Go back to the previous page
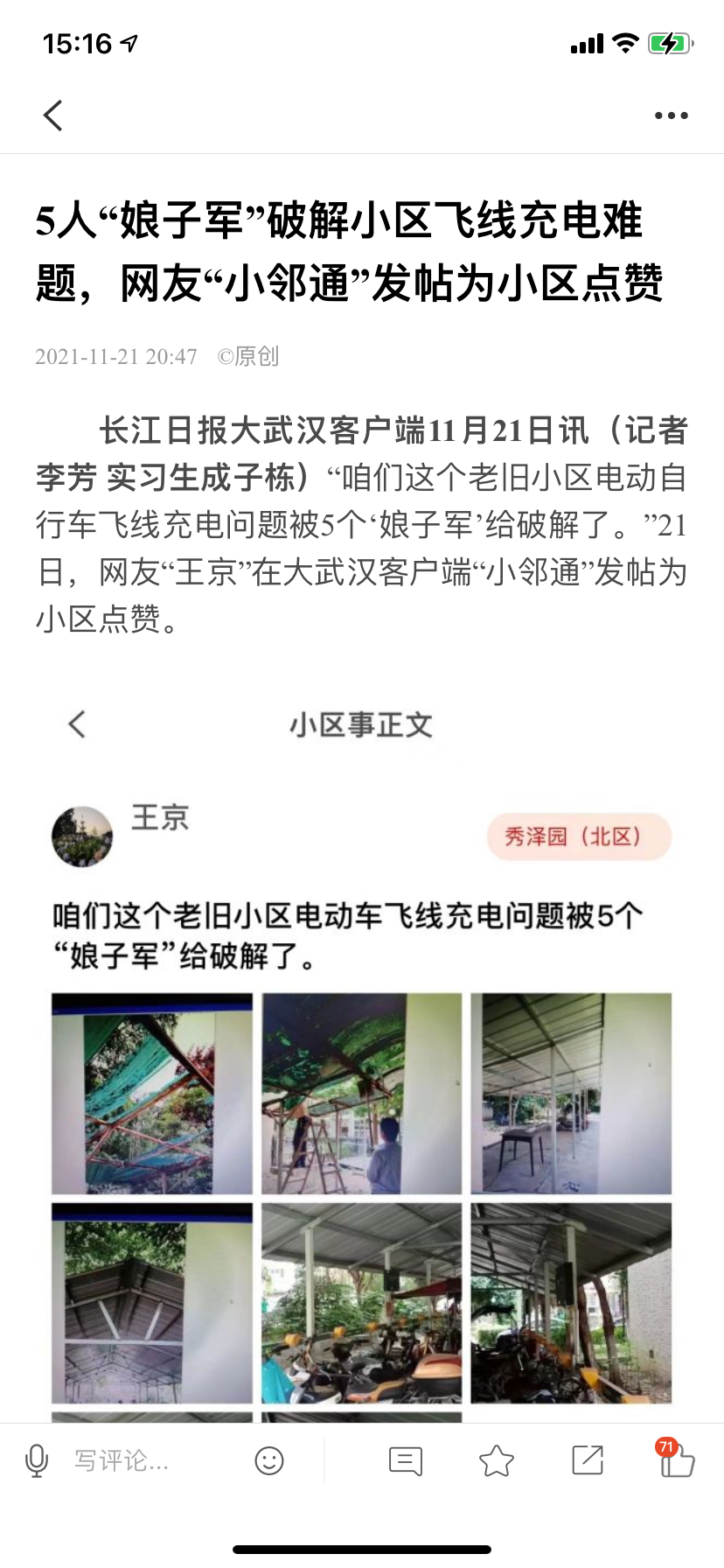Screen dimensions: 724x1568 click(x=53, y=115)
